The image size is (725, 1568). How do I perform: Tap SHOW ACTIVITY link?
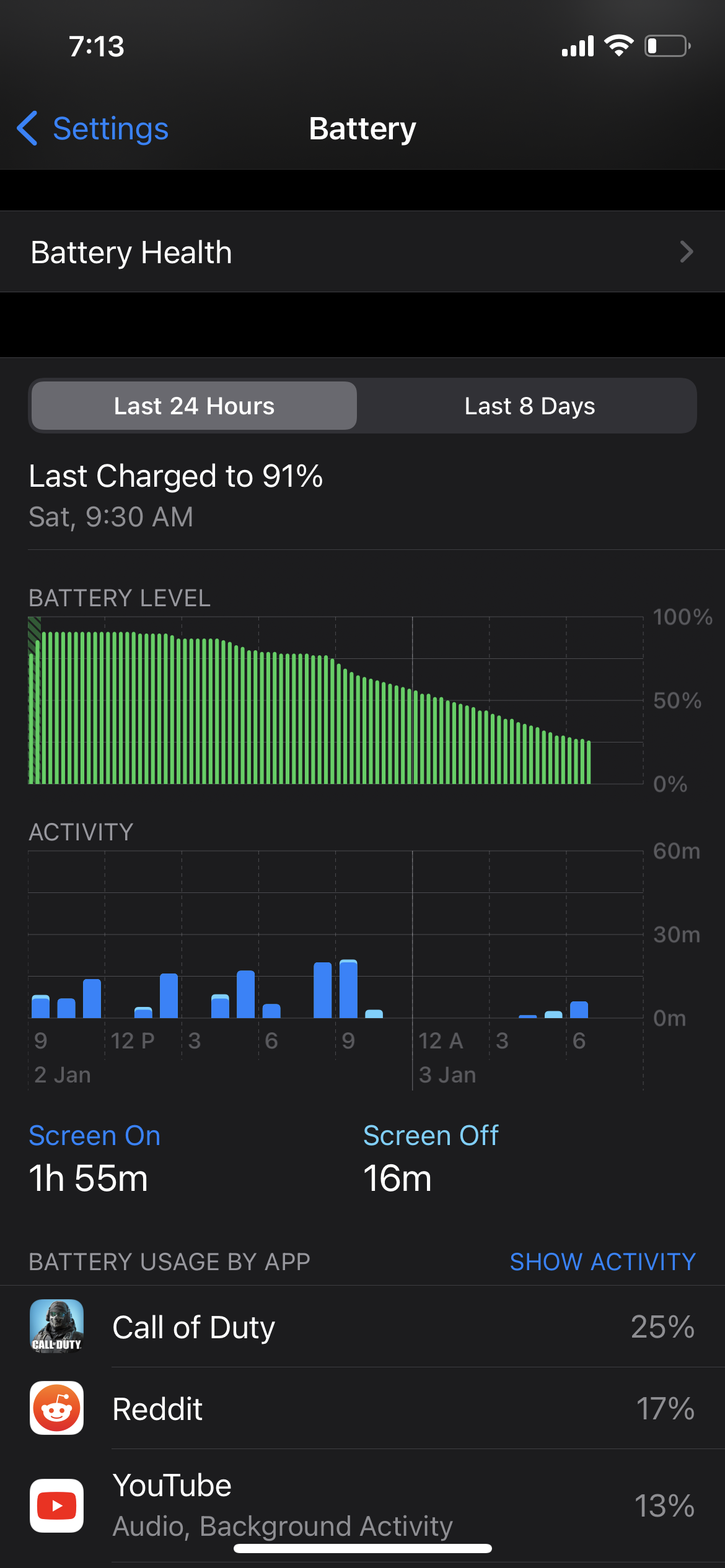(602, 1261)
